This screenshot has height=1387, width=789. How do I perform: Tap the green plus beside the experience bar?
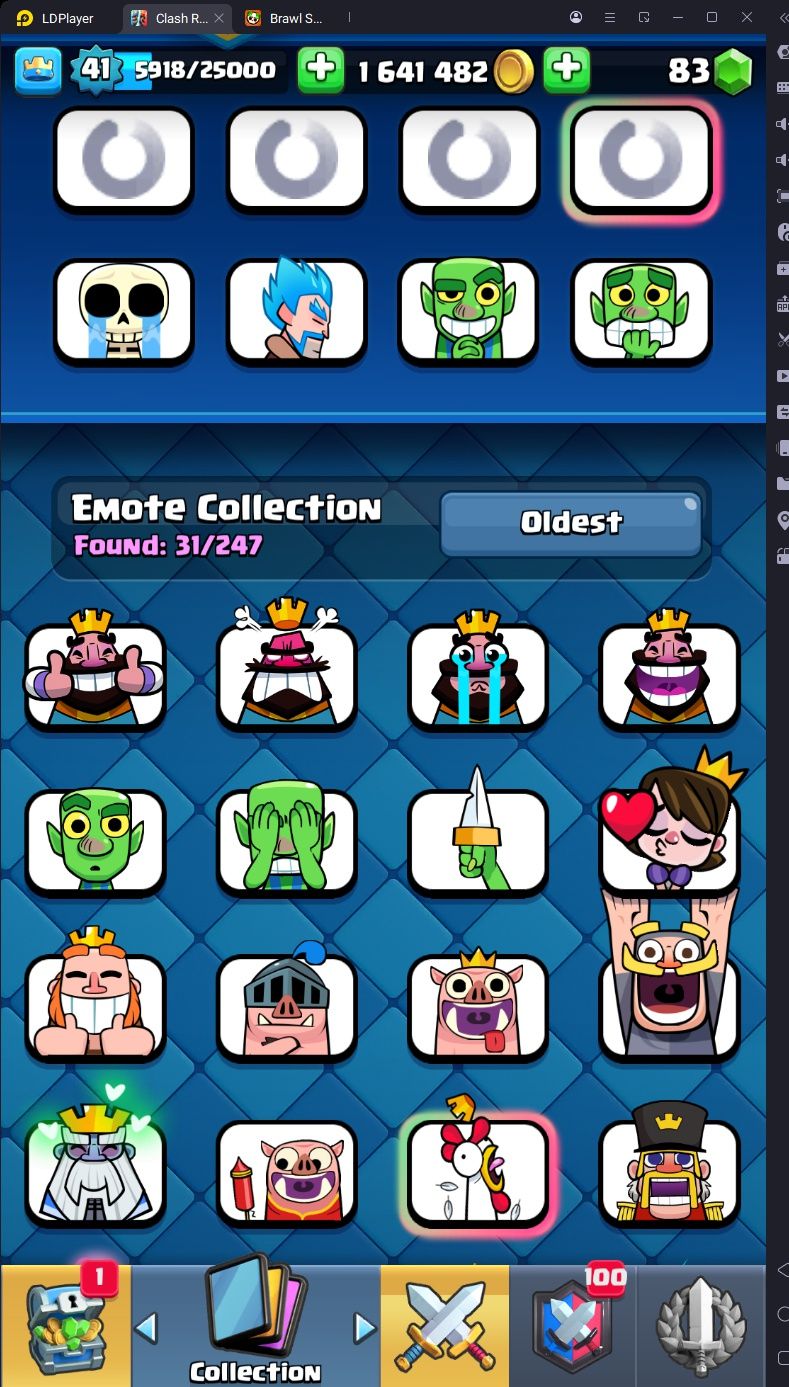(x=321, y=70)
